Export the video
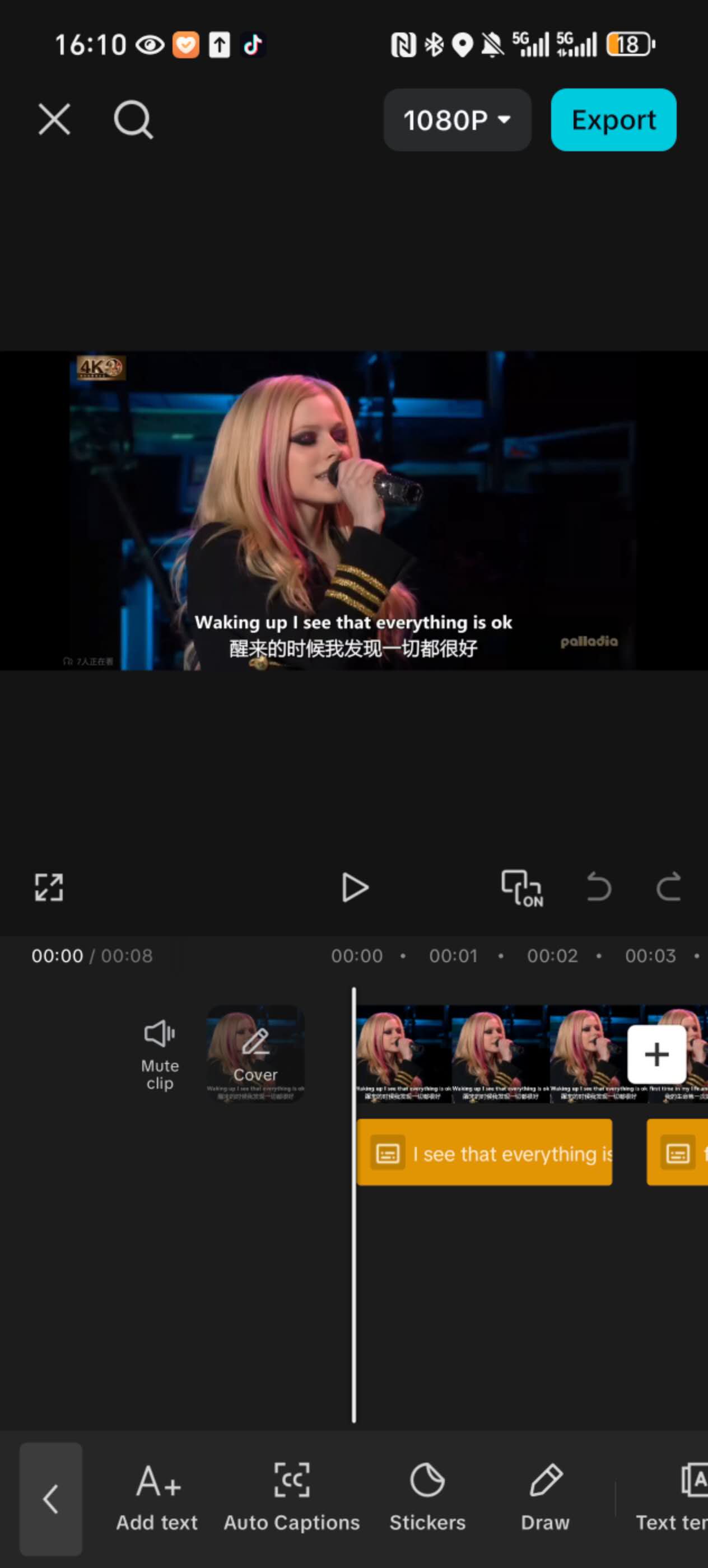708x1568 pixels. pyautogui.click(x=613, y=120)
